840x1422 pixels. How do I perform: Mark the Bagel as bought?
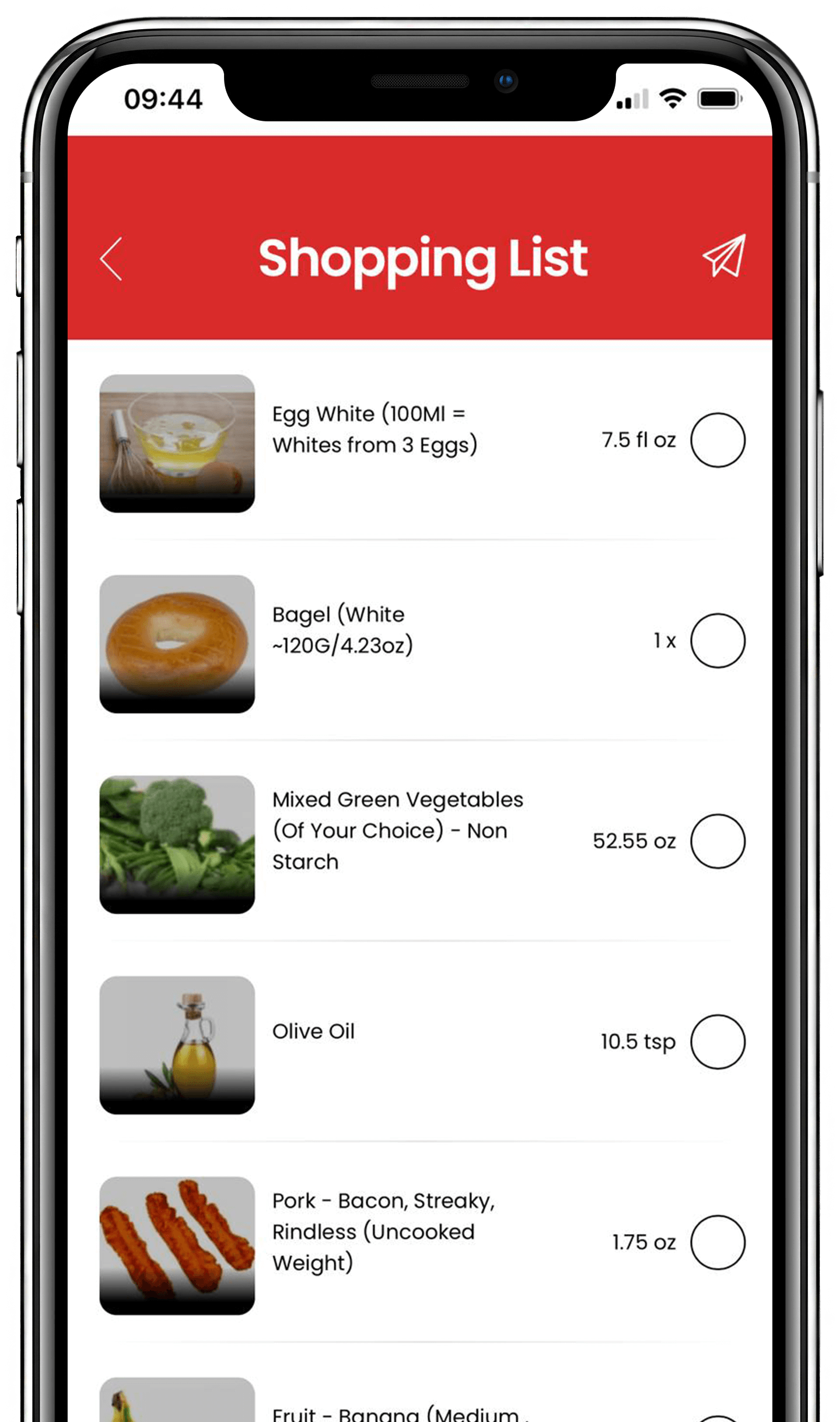[x=717, y=640]
